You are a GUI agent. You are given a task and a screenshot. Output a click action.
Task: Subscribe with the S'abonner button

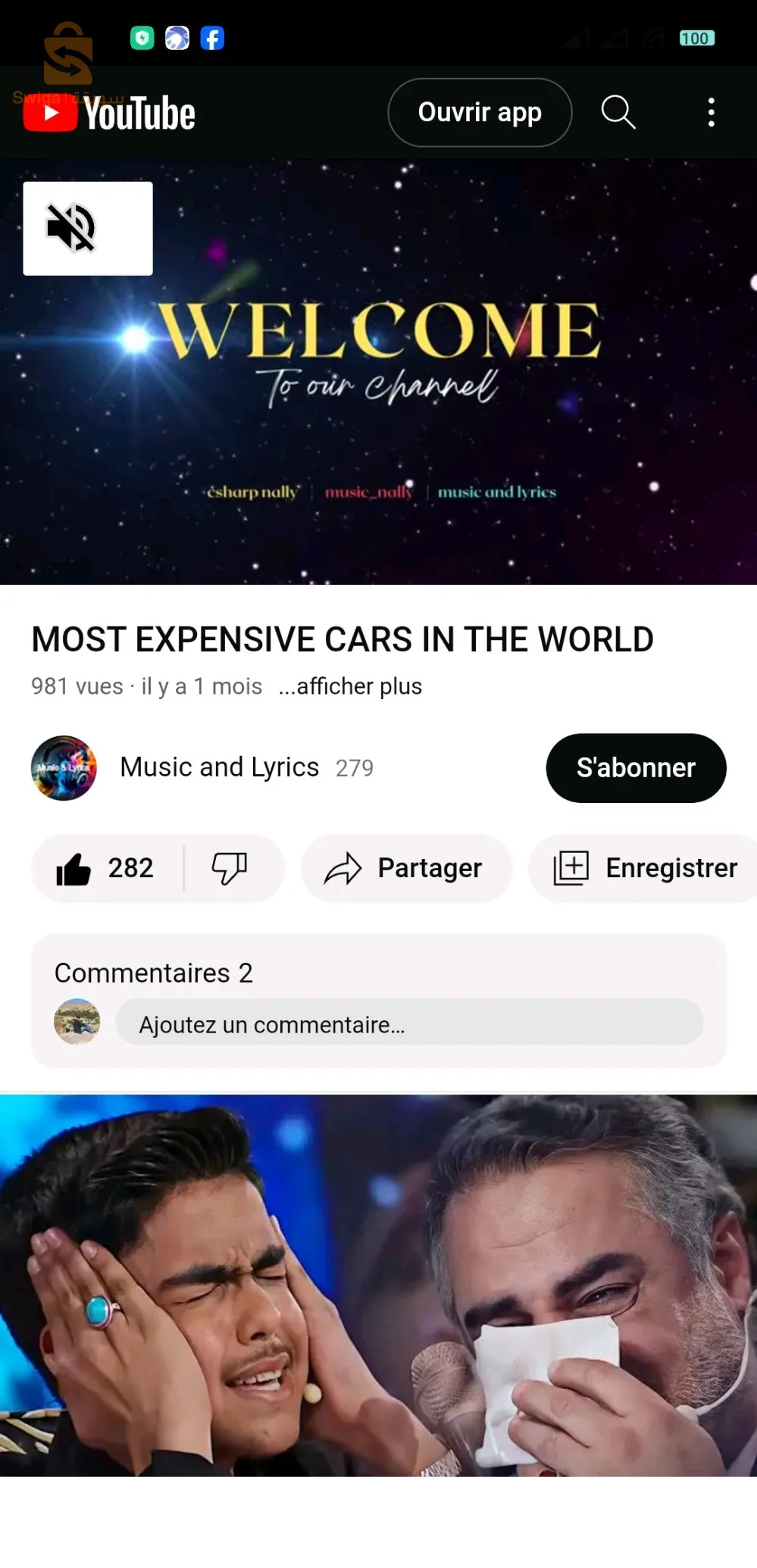(x=635, y=767)
